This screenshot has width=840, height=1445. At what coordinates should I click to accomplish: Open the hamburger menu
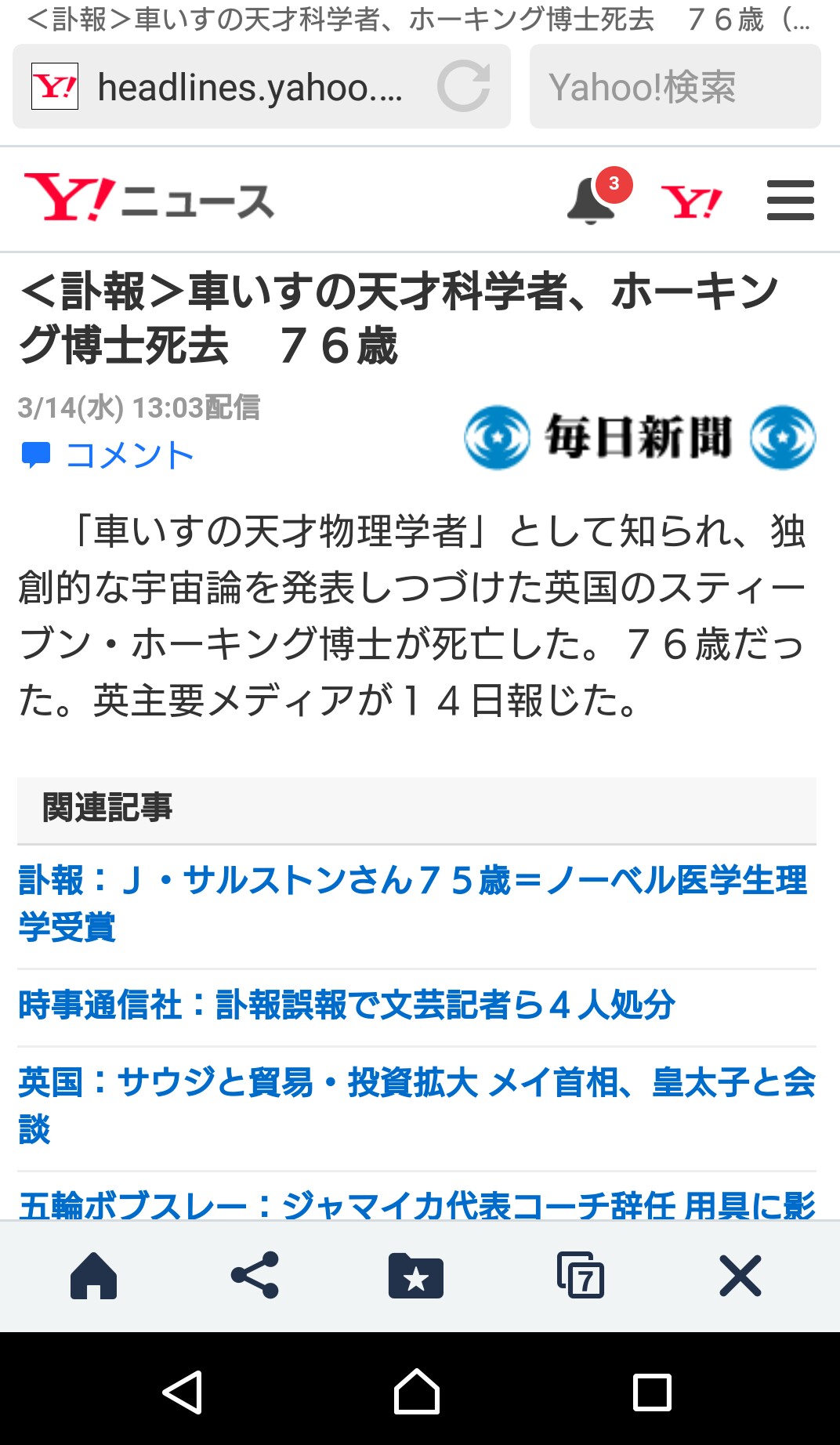pyautogui.click(x=790, y=201)
